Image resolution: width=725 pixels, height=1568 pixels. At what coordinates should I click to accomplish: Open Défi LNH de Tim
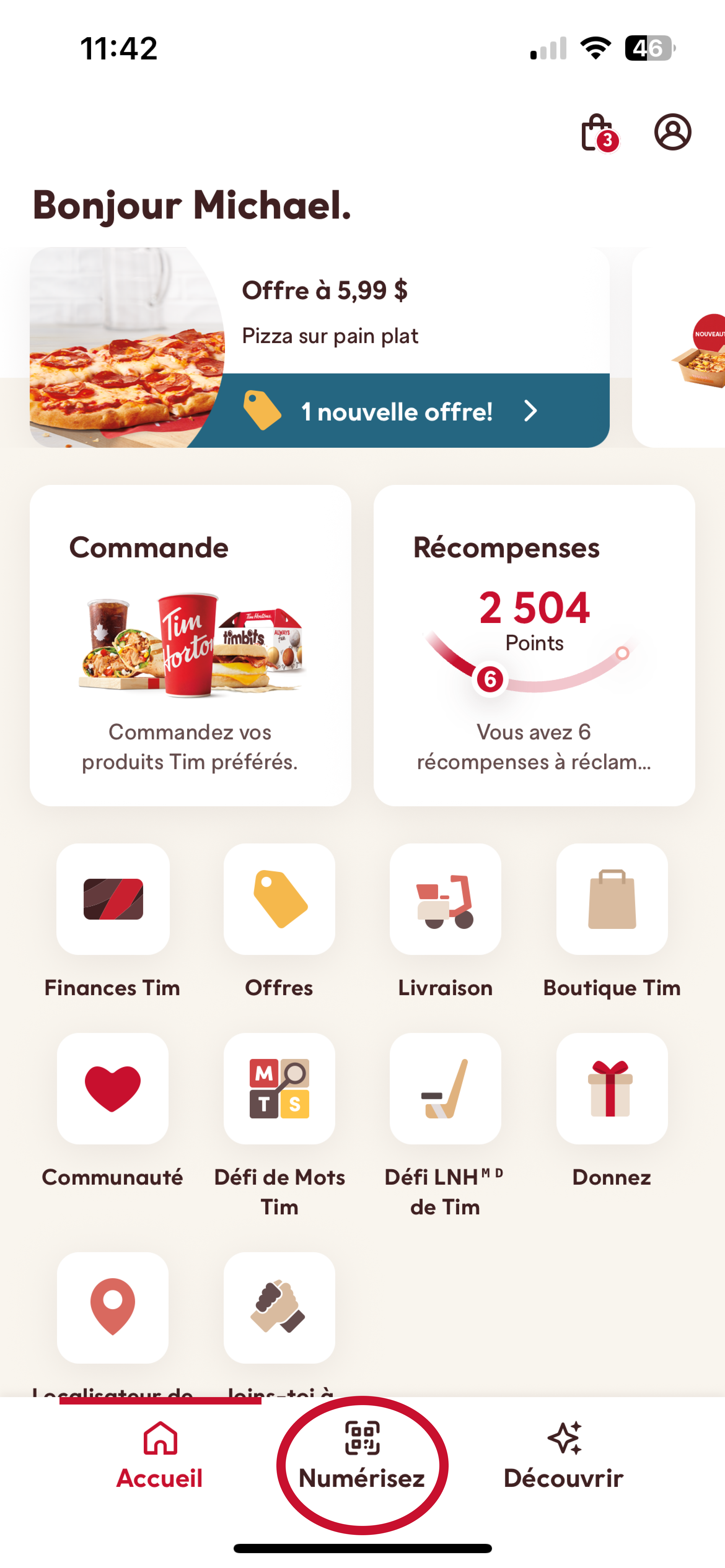445,1088
